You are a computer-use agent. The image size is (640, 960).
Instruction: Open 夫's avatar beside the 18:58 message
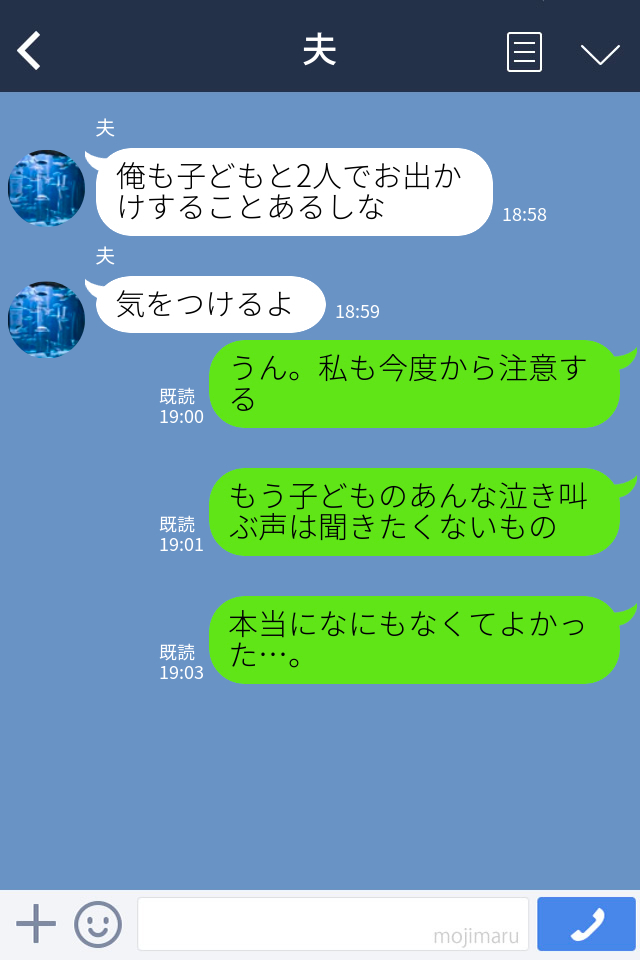coord(46,188)
